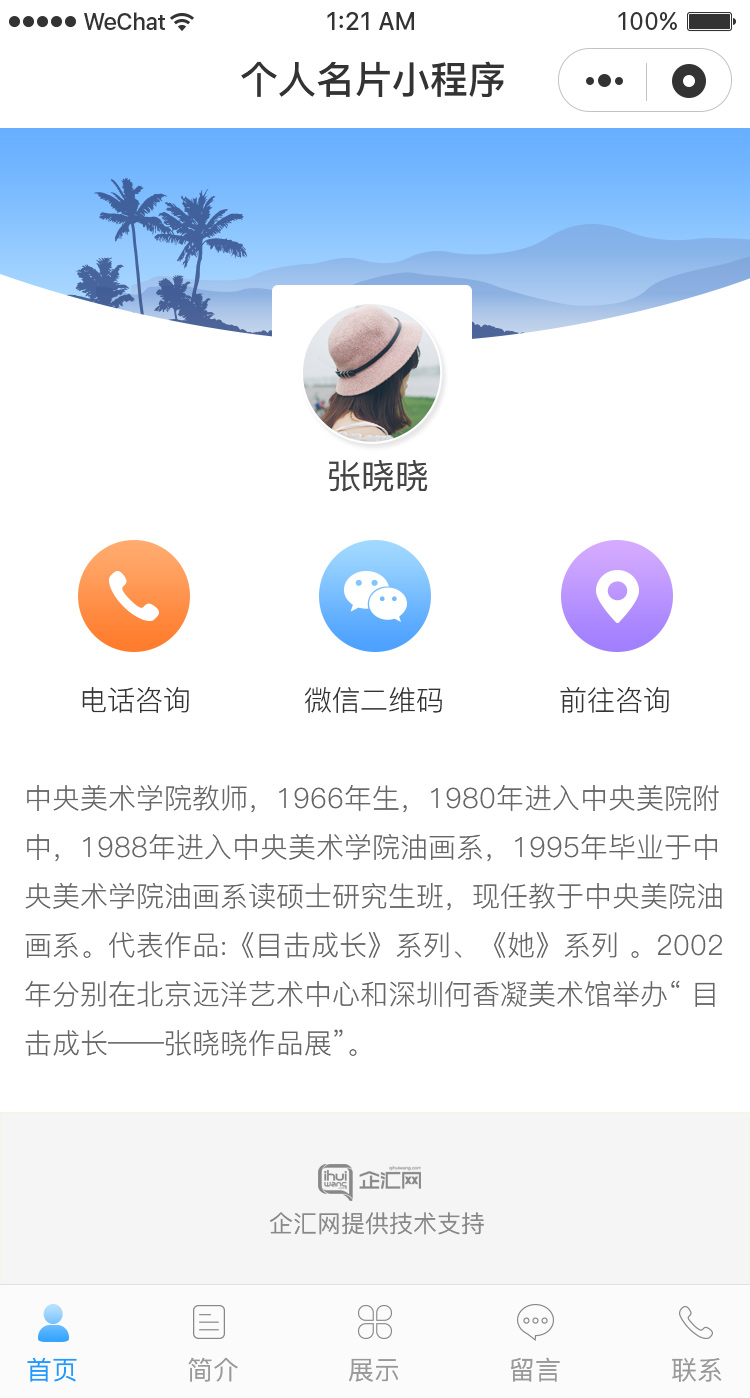Open the mini program more options menu
Image resolution: width=750 pixels, height=1398 pixels.
tap(604, 81)
